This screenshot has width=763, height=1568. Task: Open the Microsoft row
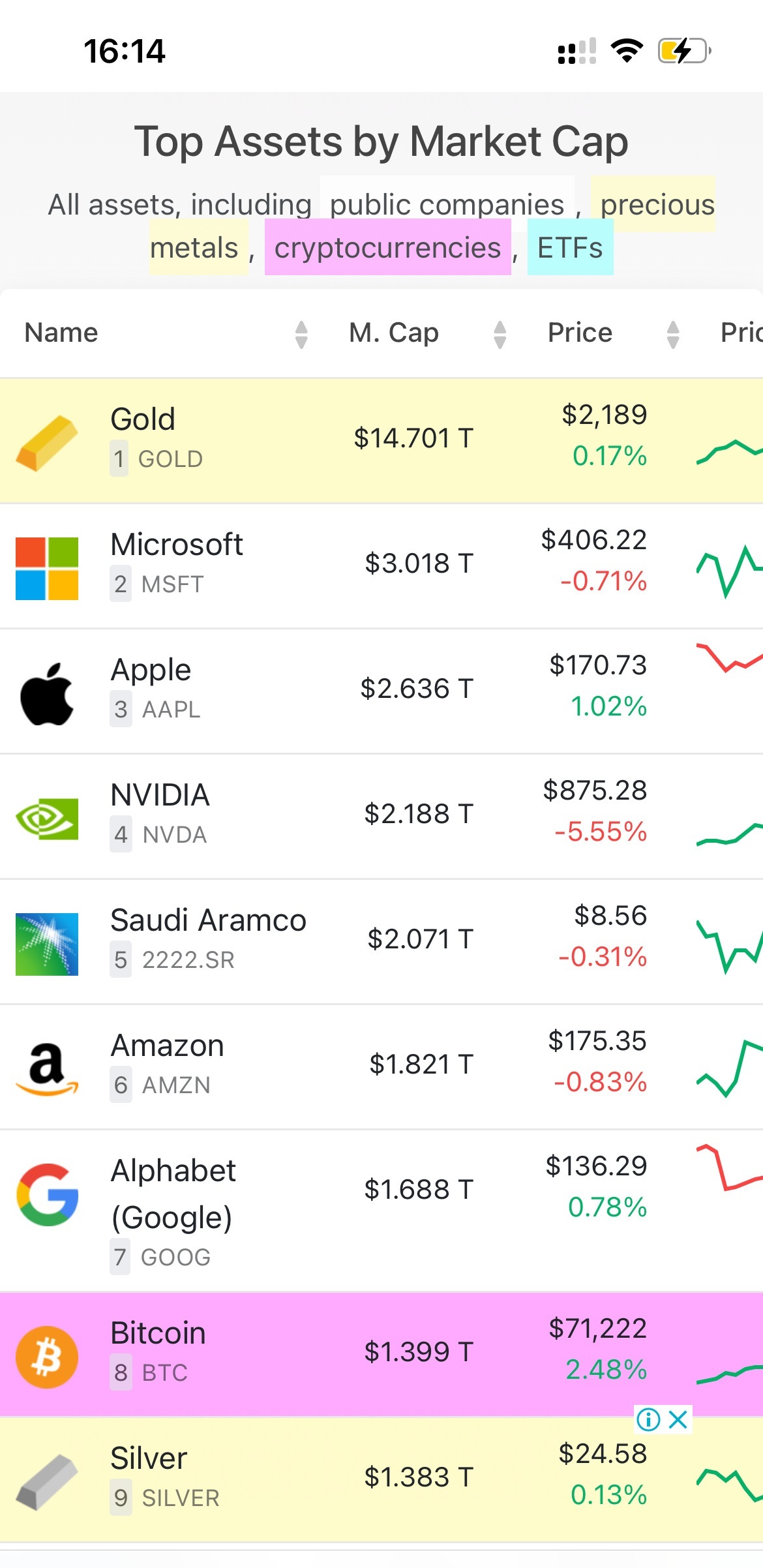point(381,565)
